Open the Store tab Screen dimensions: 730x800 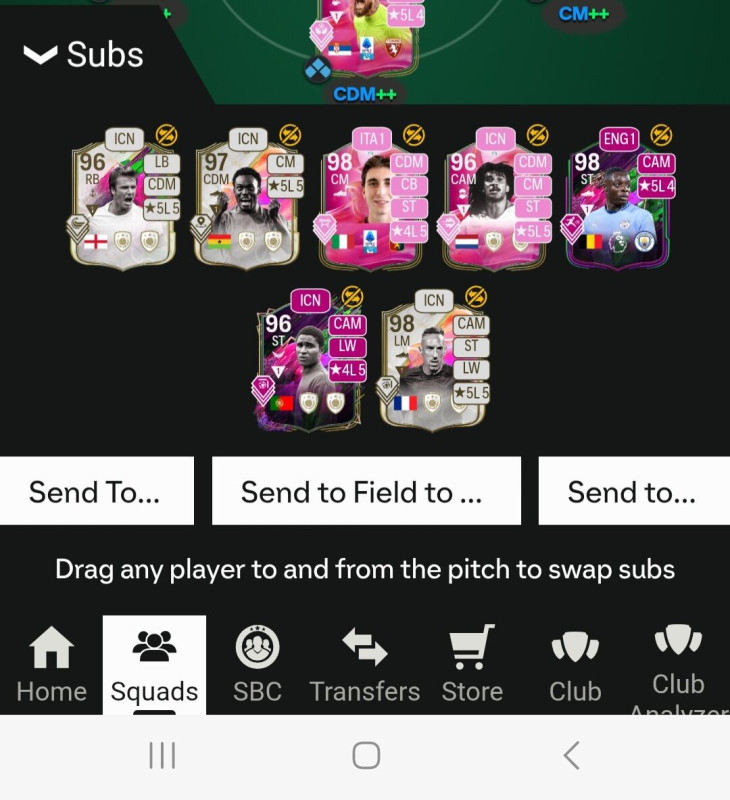(472, 665)
